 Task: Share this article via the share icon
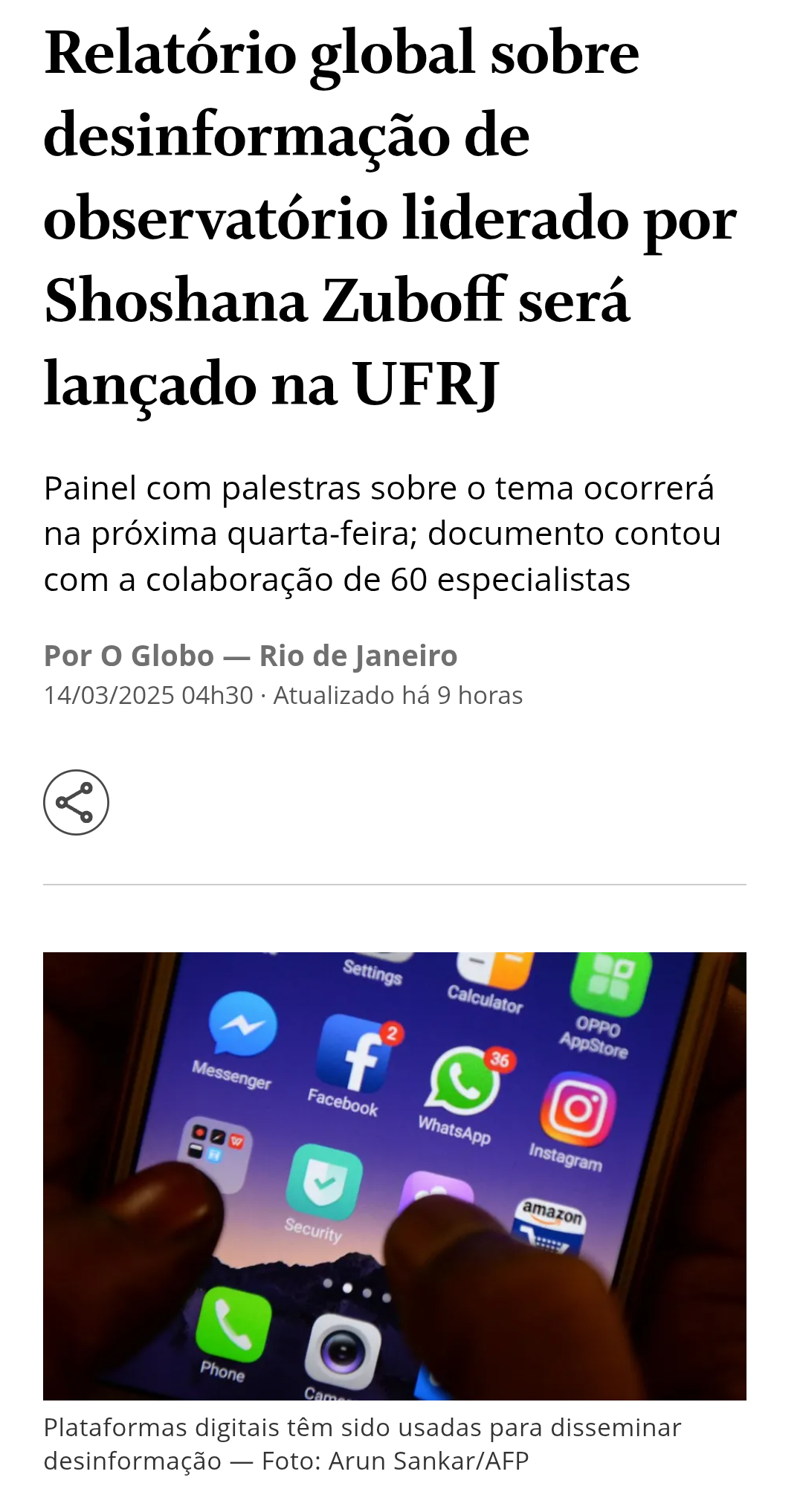76,802
